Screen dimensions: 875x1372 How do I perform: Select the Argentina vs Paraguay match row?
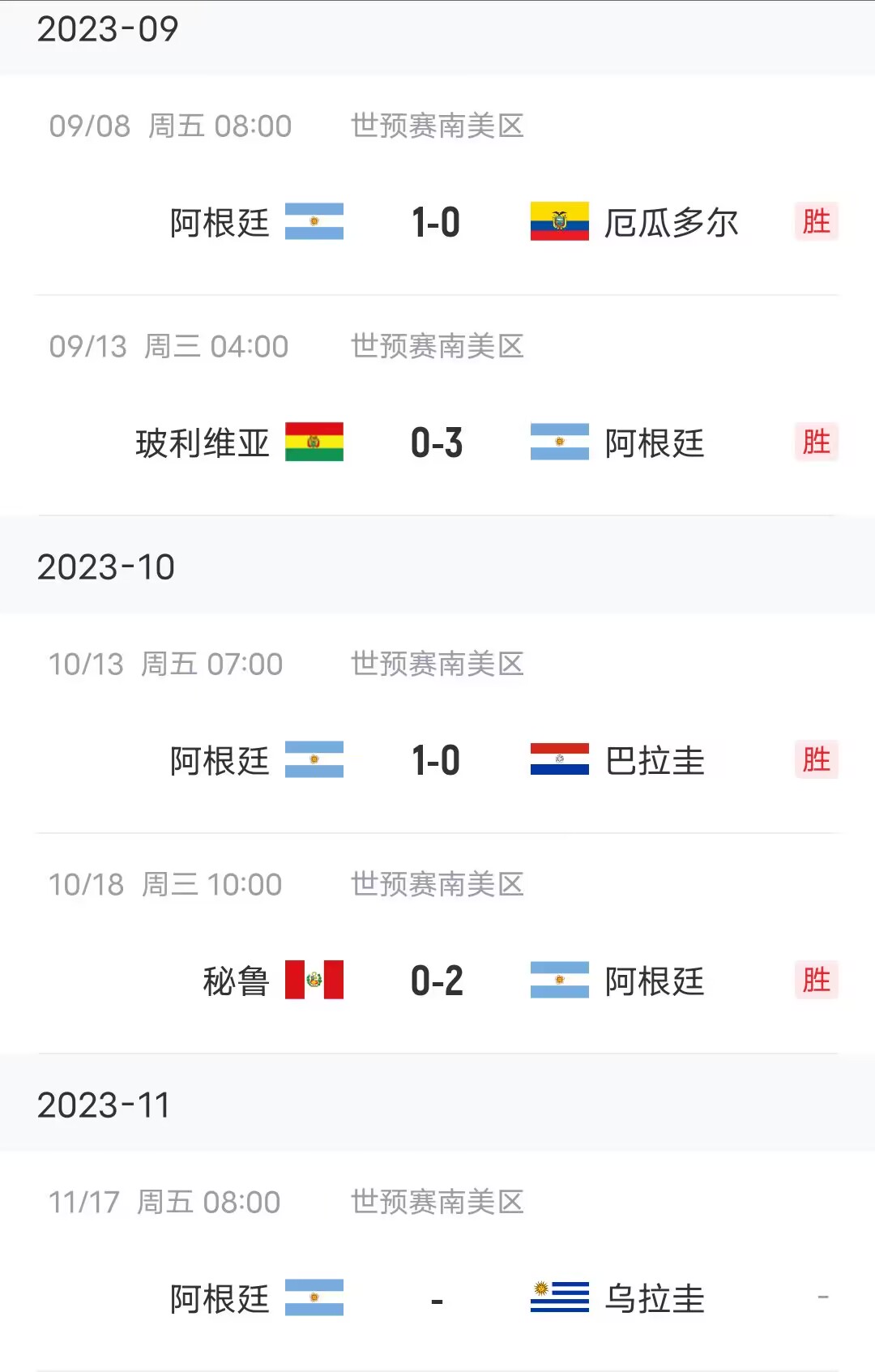click(x=436, y=760)
